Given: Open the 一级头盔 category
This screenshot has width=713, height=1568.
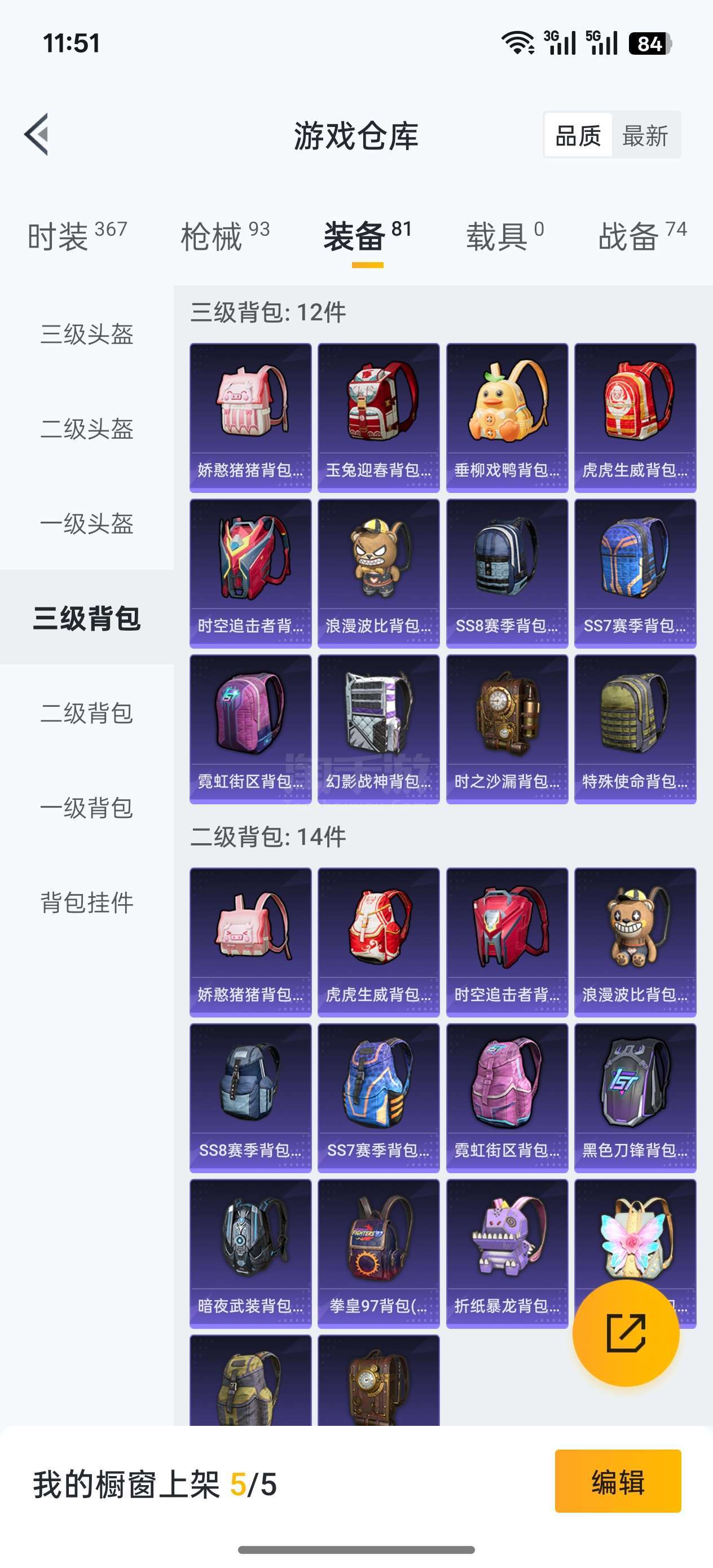Looking at the screenshot, I should (x=87, y=523).
